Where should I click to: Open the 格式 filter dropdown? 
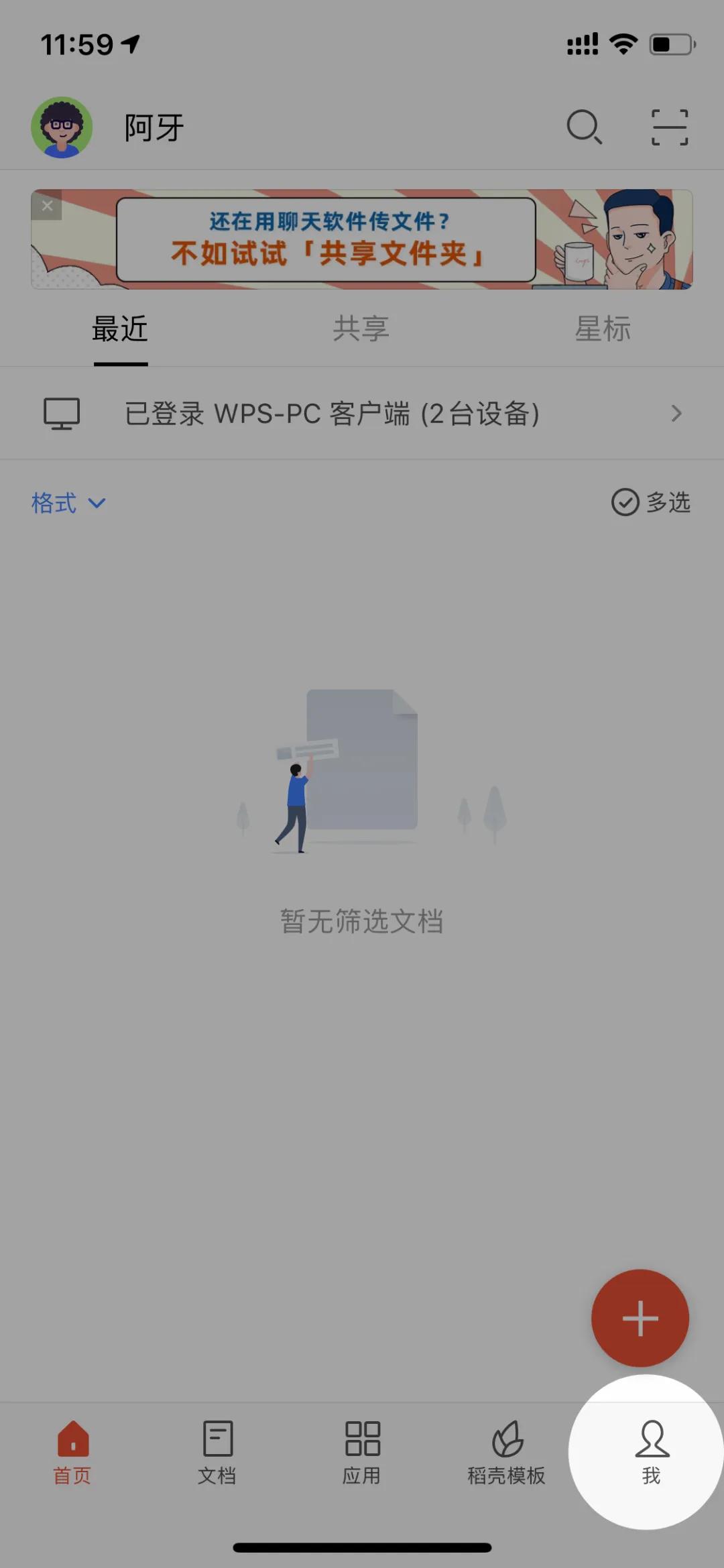[55, 503]
